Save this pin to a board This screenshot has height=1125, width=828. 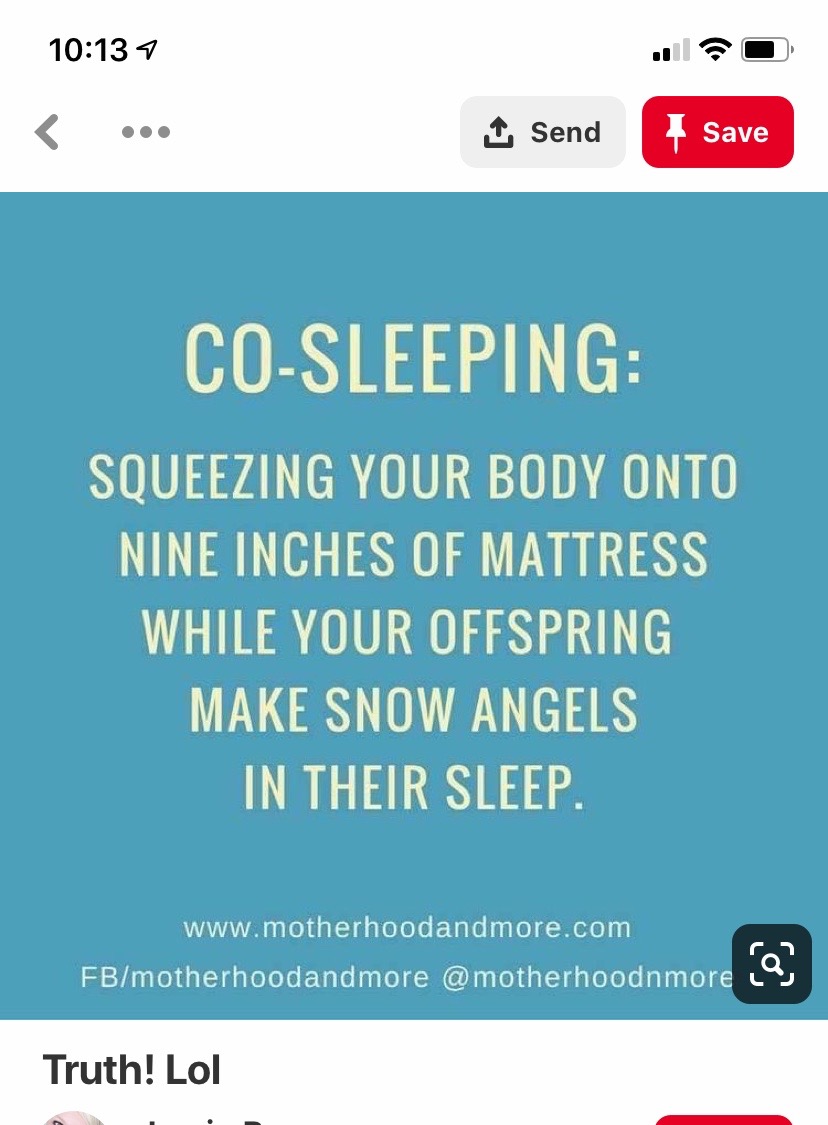(718, 132)
